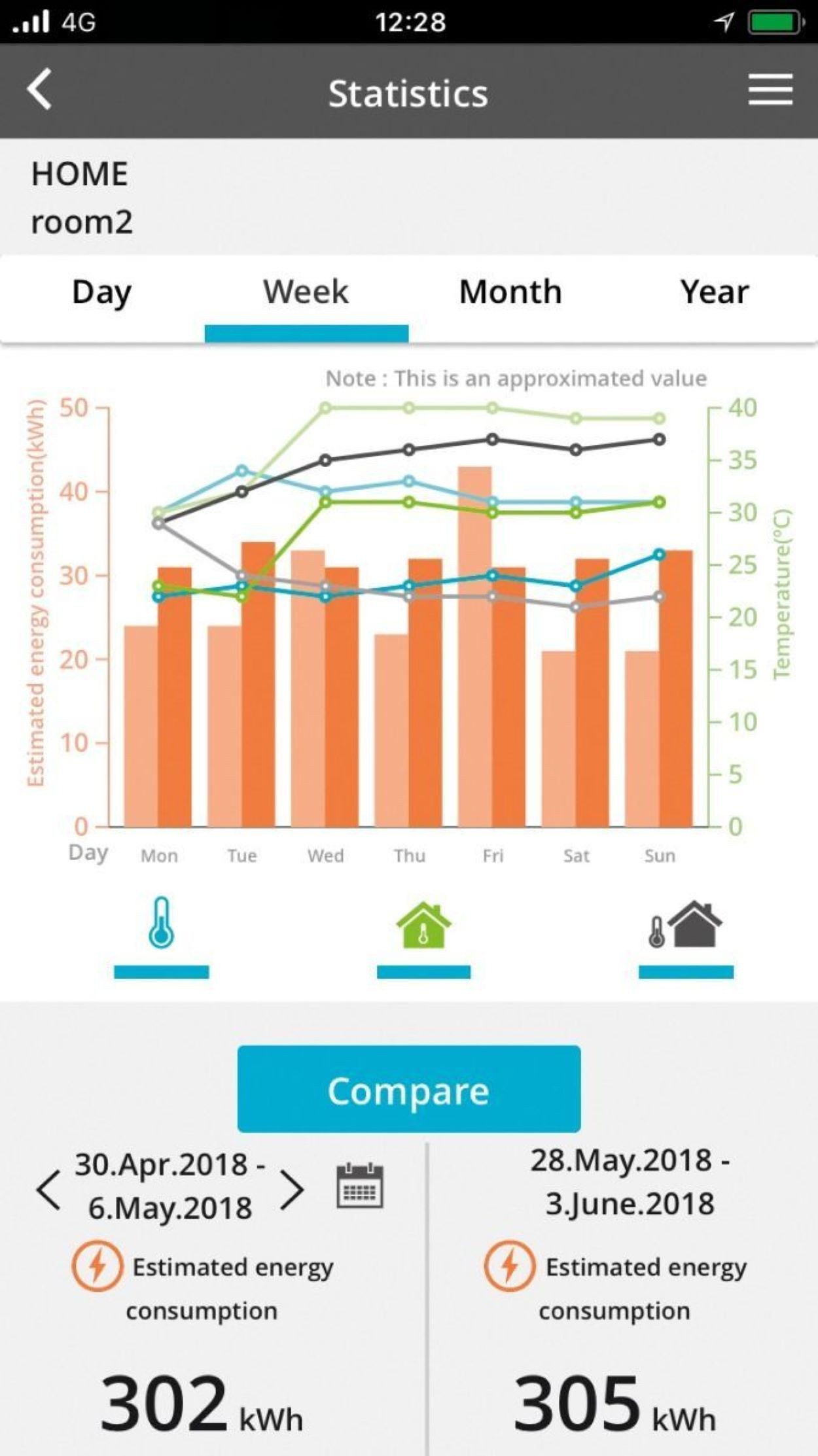Switch to the Day tab
818x1456 pixels.
click(102, 292)
